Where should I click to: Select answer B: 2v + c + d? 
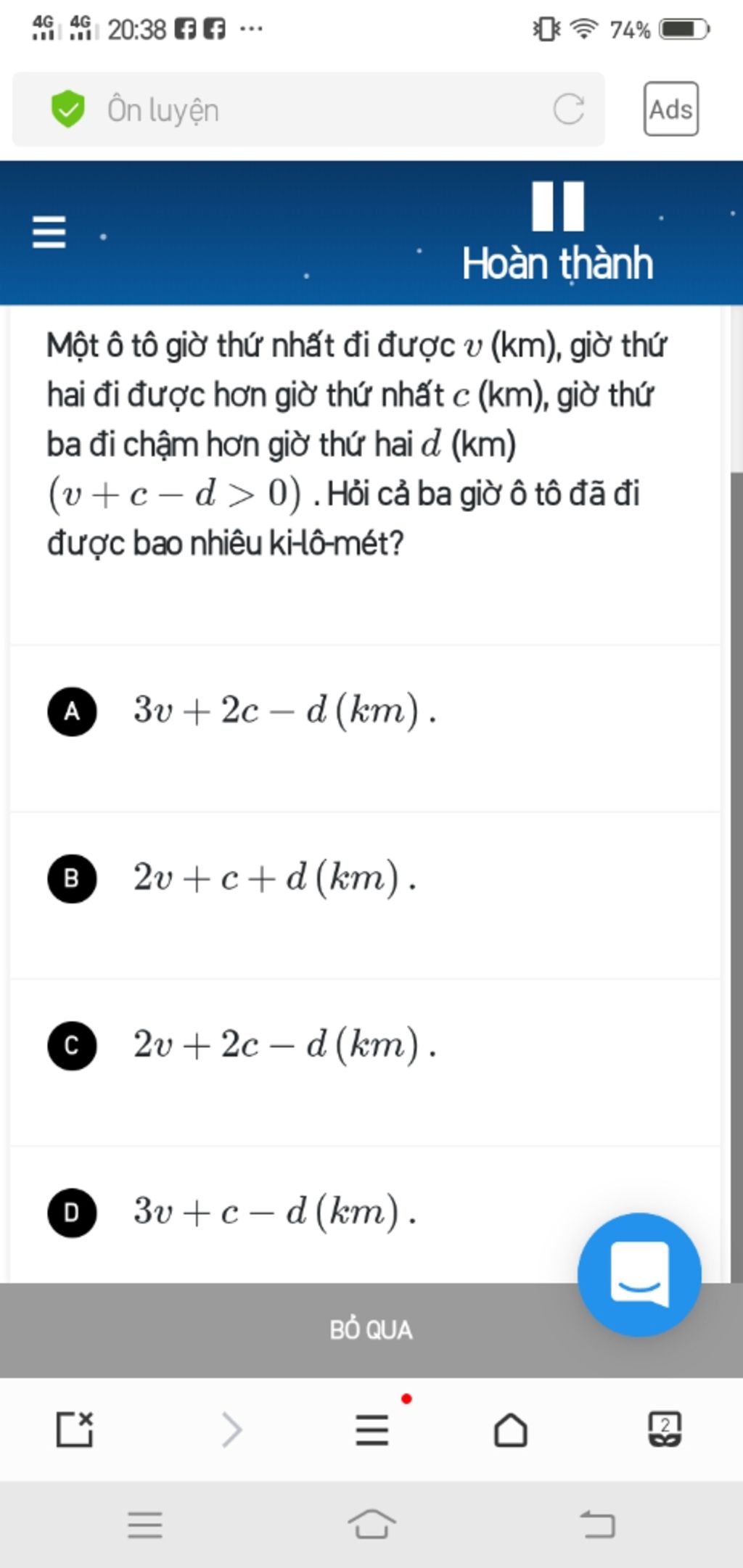pos(274,878)
